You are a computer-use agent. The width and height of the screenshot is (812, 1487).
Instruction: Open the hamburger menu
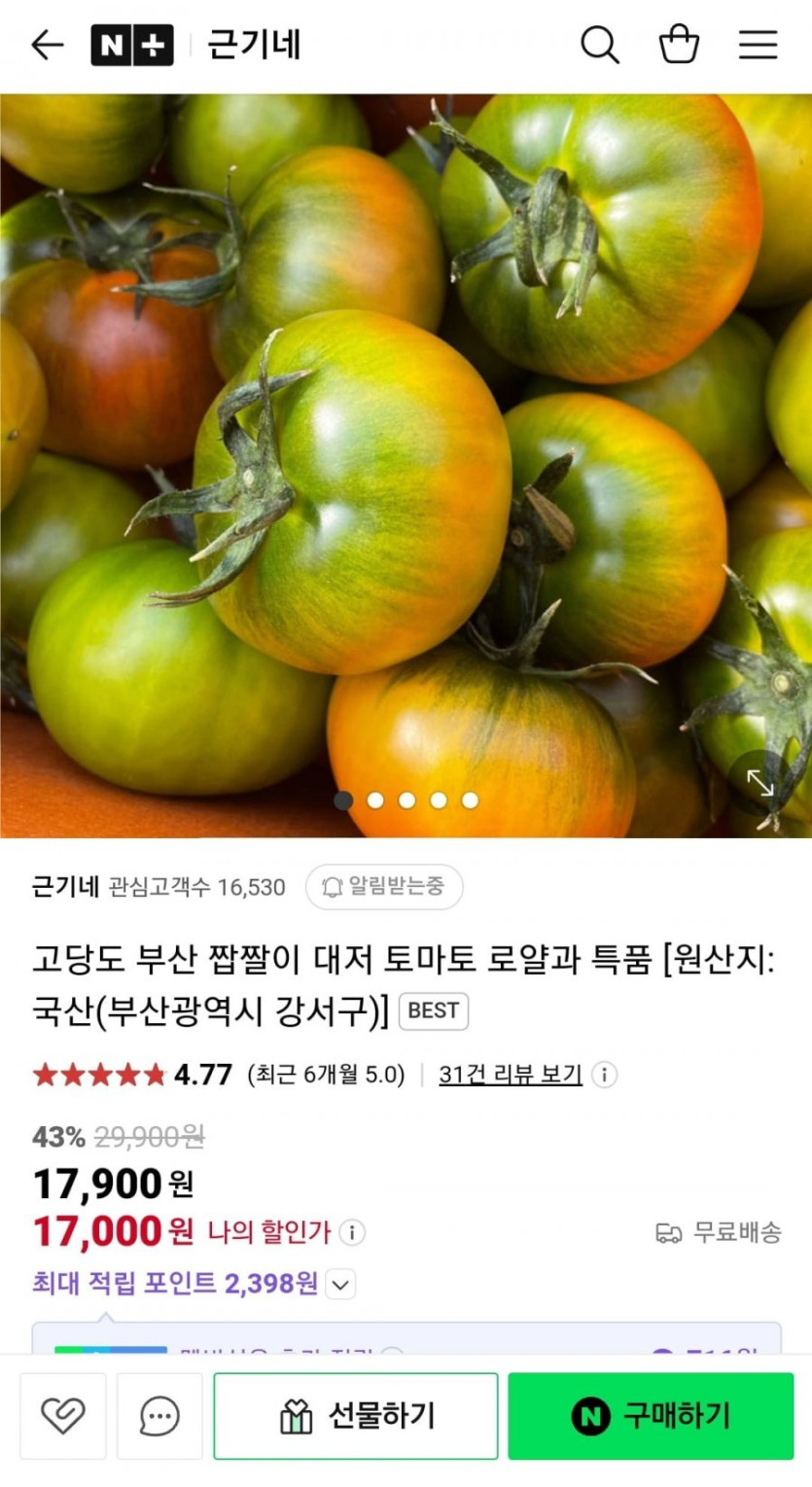click(758, 45)
